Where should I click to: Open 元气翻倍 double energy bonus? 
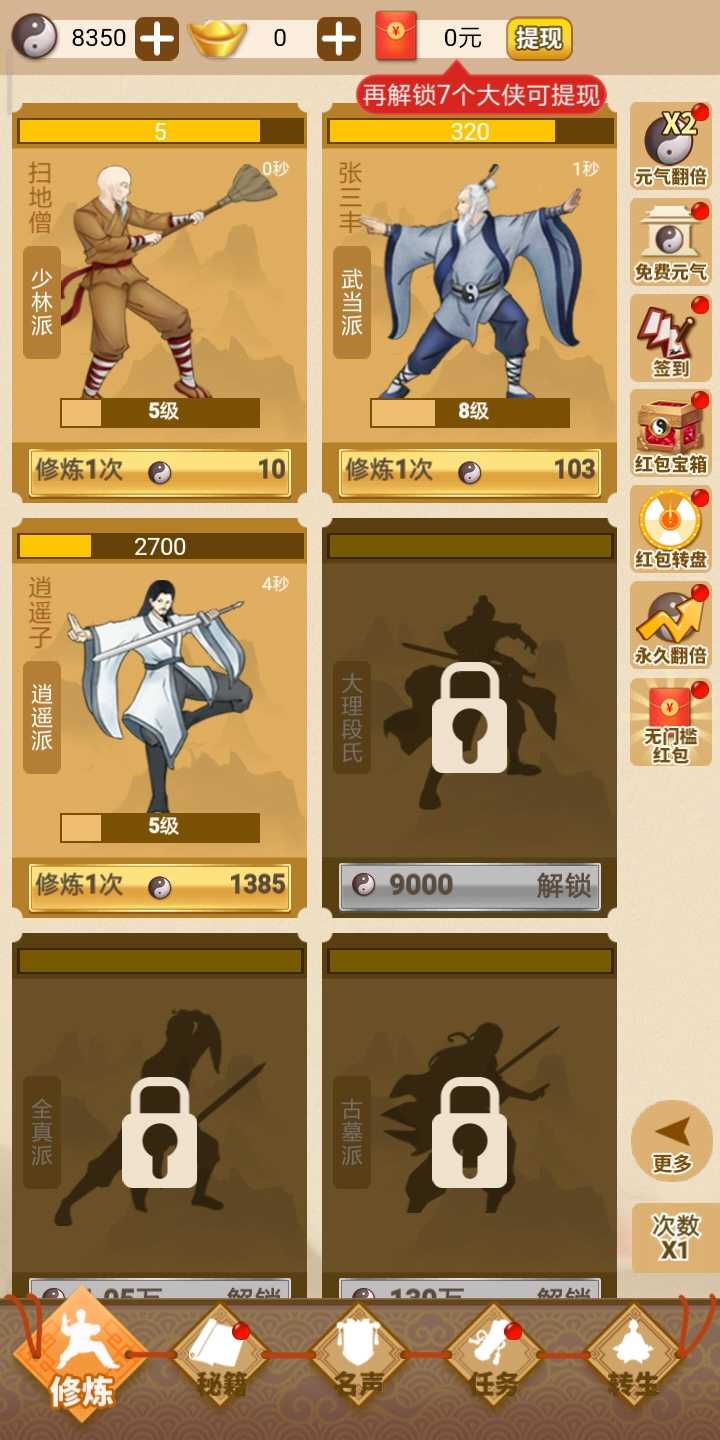tap(671, 147)
